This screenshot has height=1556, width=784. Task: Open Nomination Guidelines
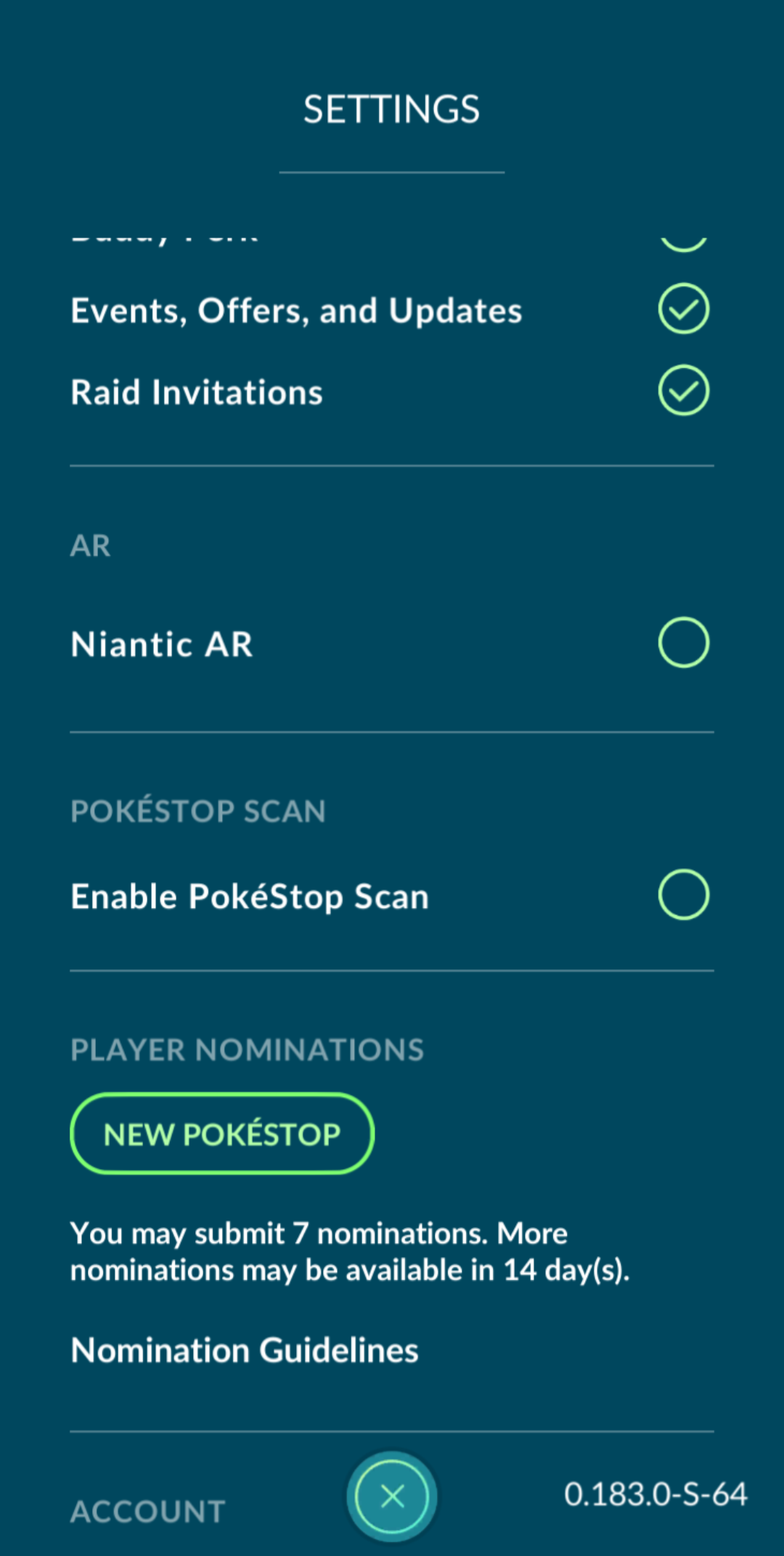(245, 1351)
